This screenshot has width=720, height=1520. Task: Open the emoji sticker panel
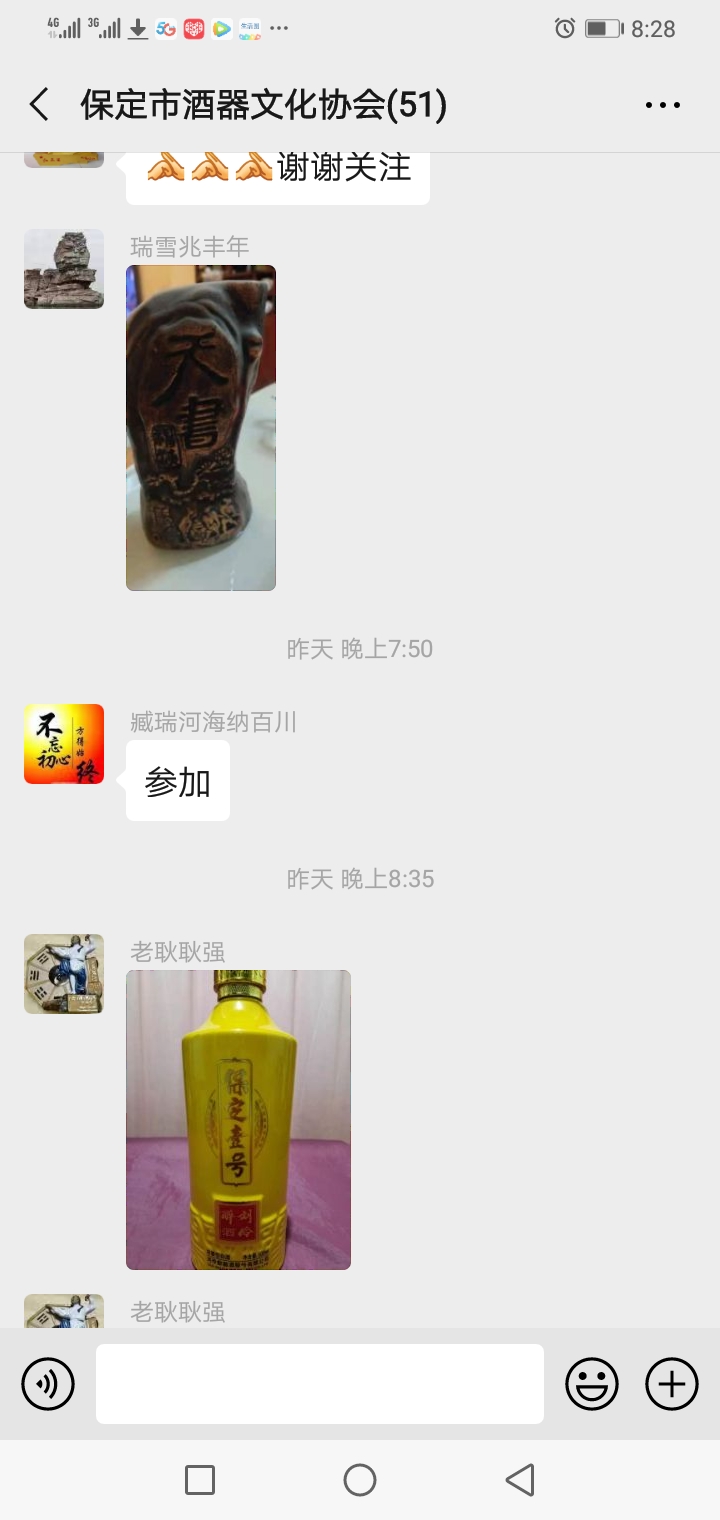tap(592, 1384)
